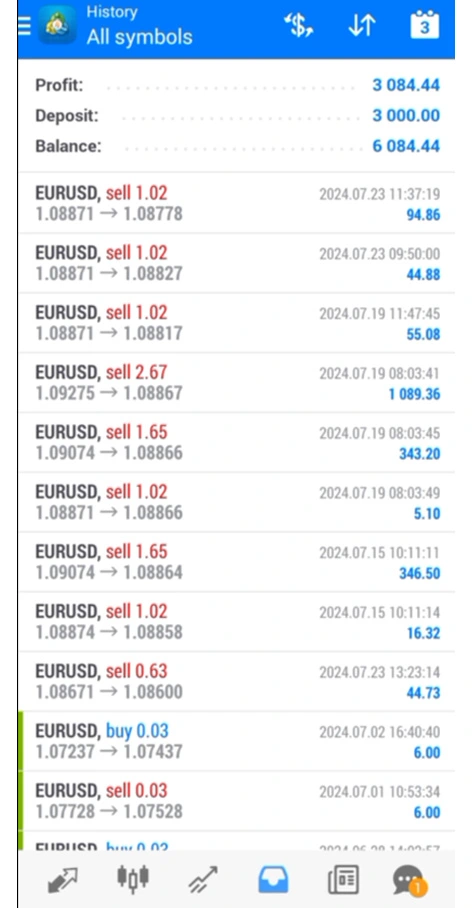
Task: Open the EURUSD trade with 94.86 profit
Action: coord(236,203)
